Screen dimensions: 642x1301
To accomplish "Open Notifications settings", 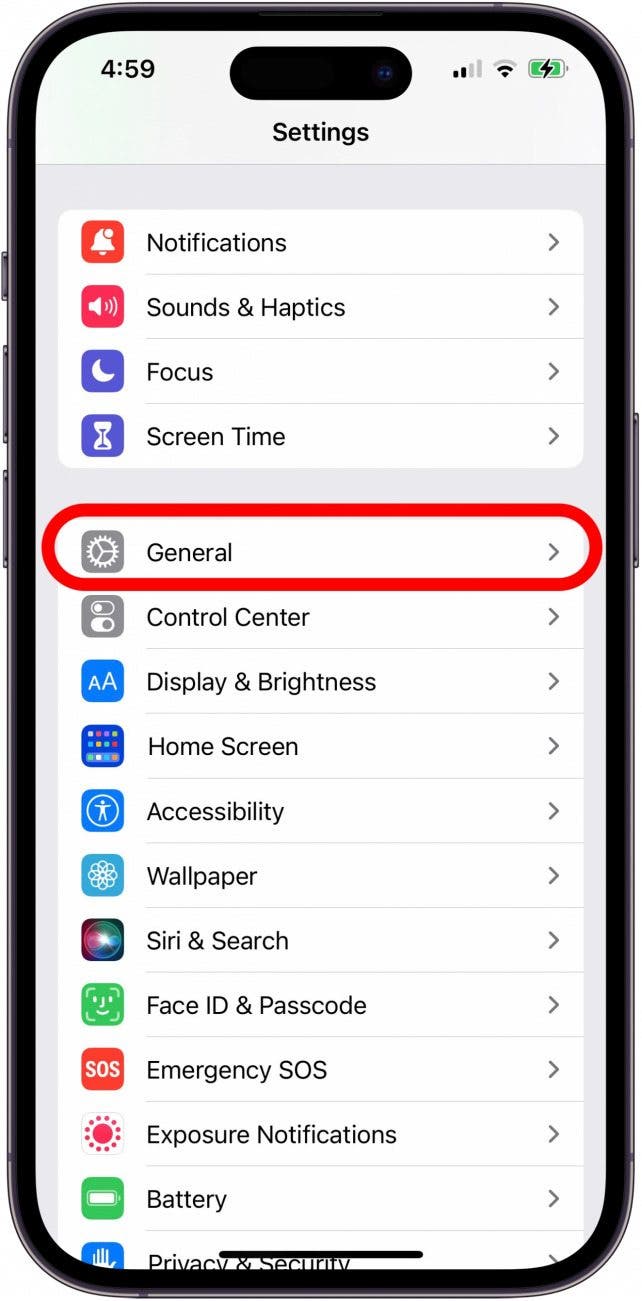I will [x=320, y=243].
